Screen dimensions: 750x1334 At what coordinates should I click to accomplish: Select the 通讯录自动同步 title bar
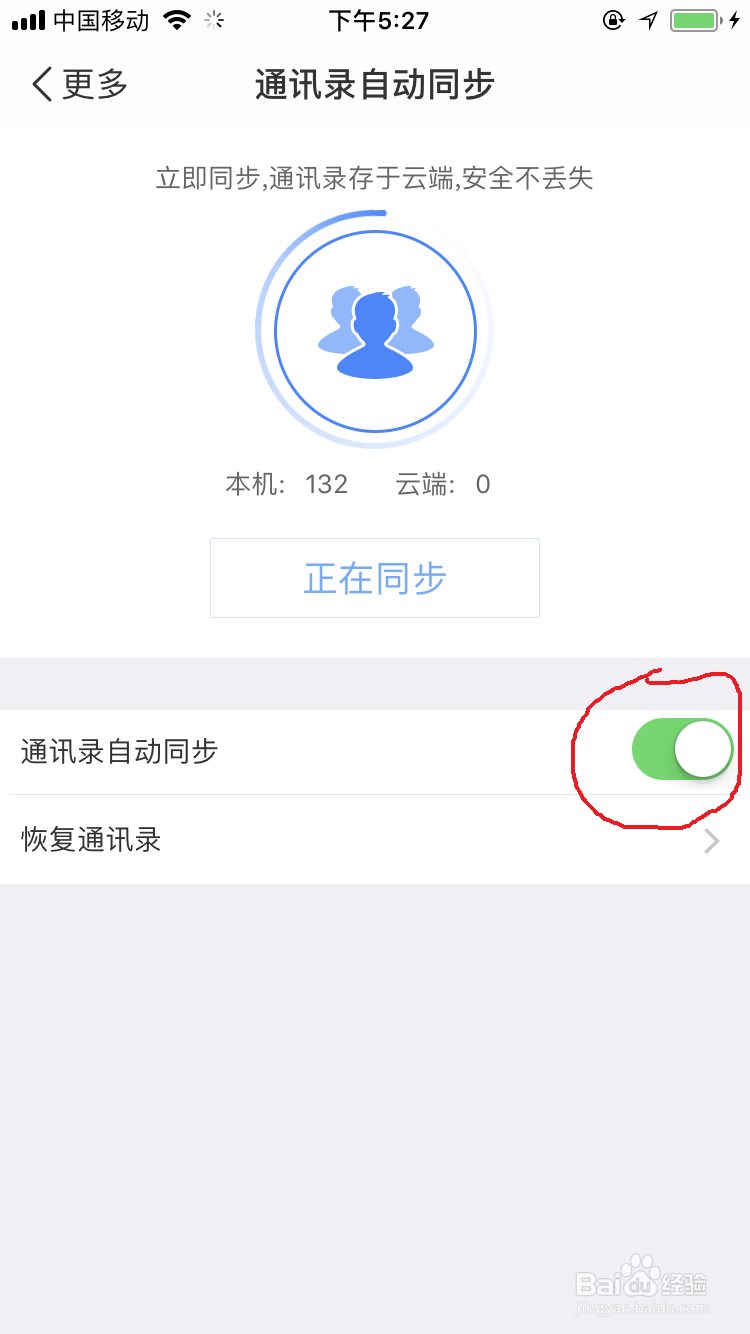(375, 85)
